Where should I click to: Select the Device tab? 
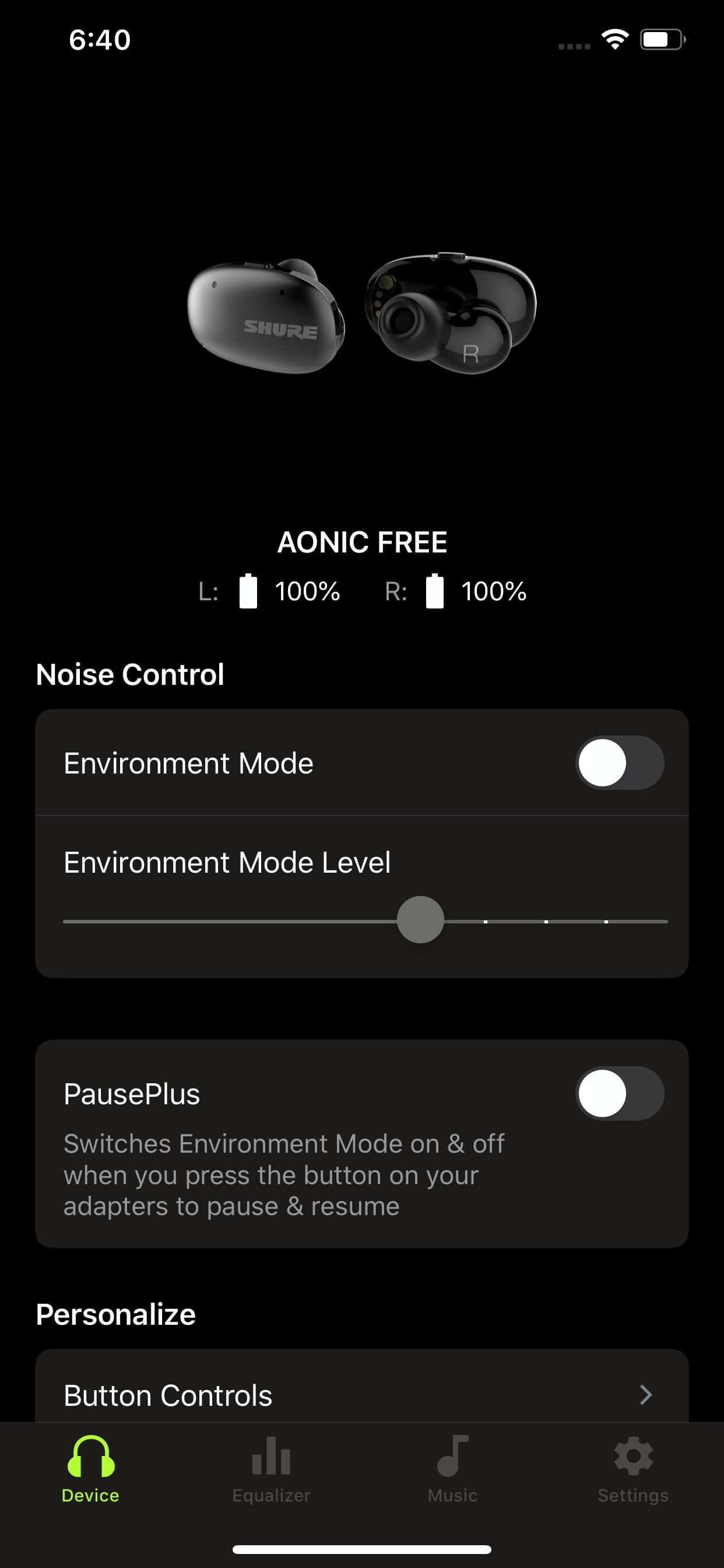click(x=91, y=1469)
